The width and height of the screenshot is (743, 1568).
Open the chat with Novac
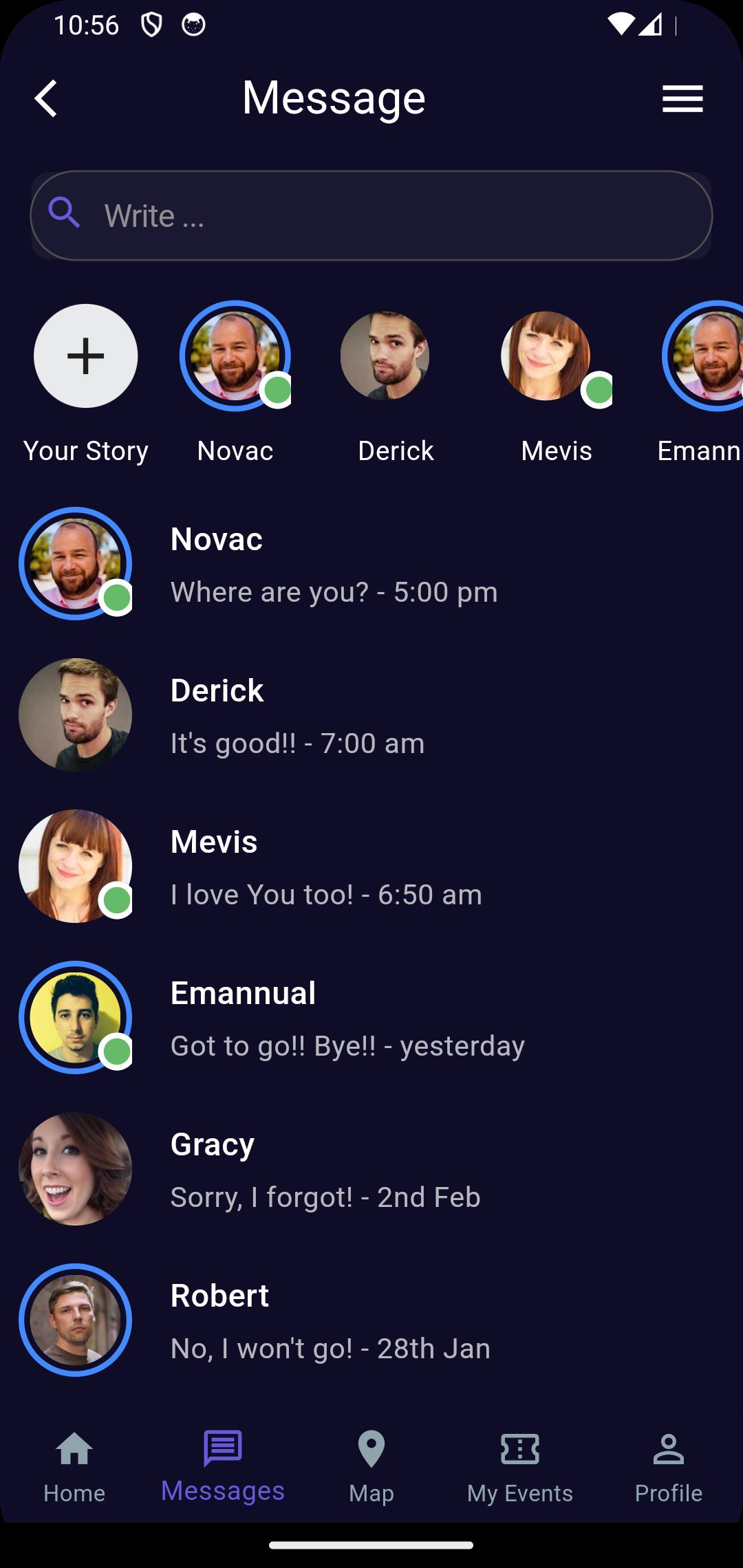tap(371, 564)
